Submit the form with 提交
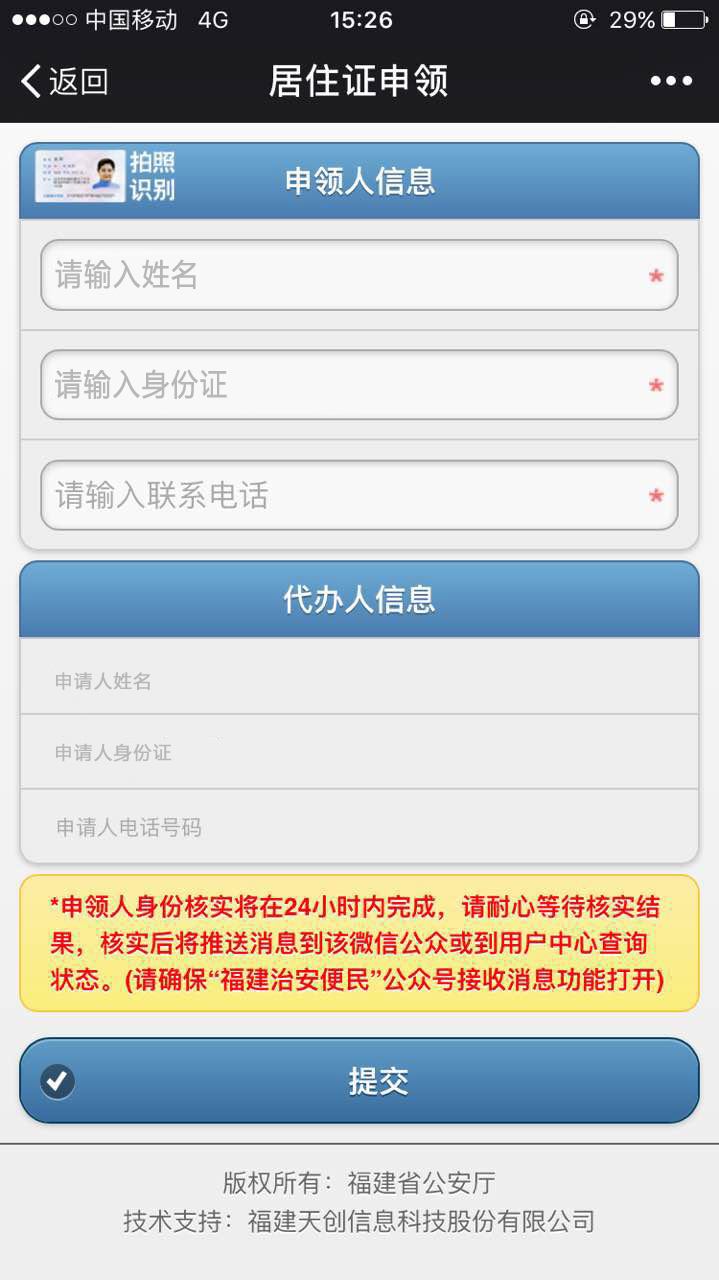Viewport: 719px width, 1280px height. [378, 1081]
